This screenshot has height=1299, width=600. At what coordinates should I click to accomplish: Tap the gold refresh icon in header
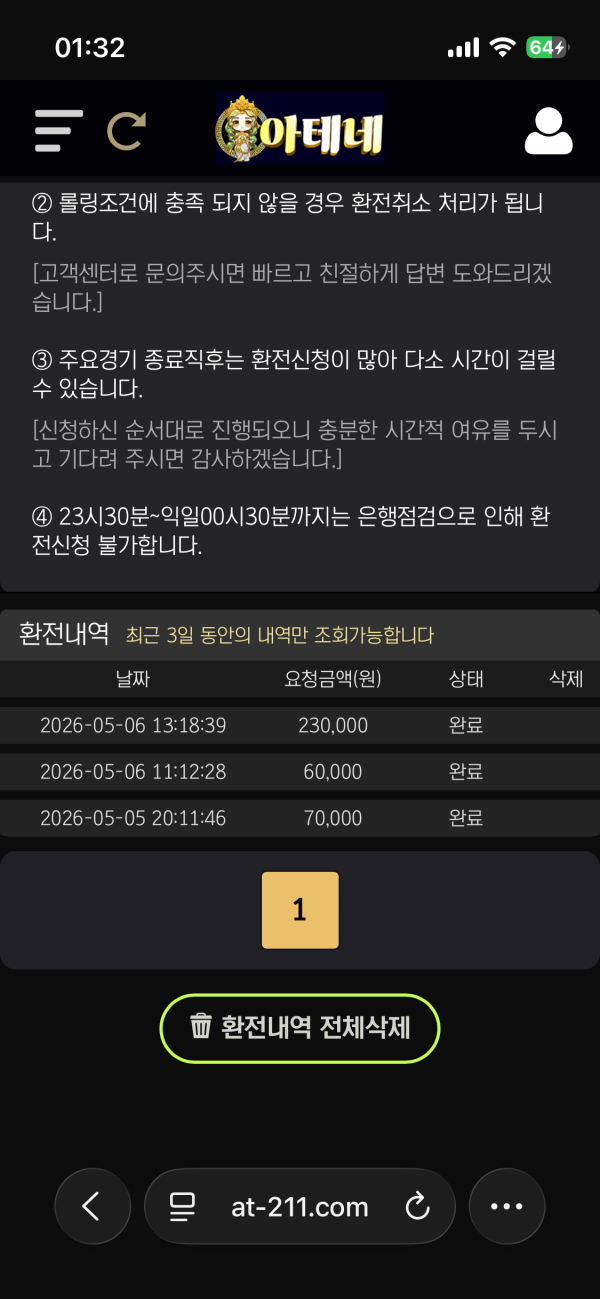coord(127,131)
